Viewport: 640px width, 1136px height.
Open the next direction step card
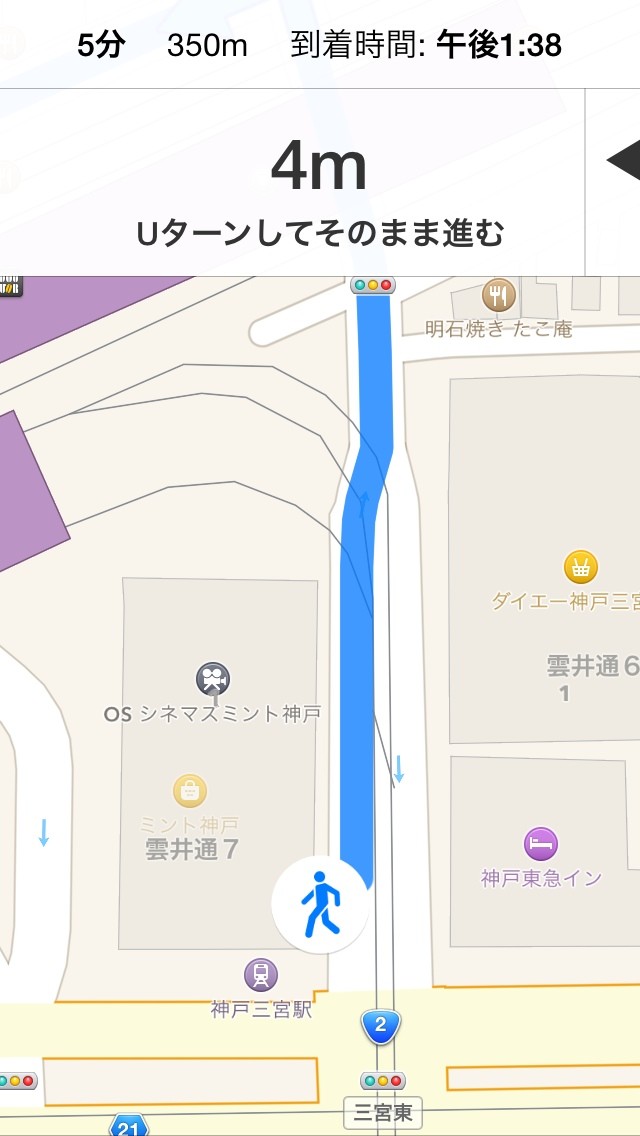pos(616,183)
